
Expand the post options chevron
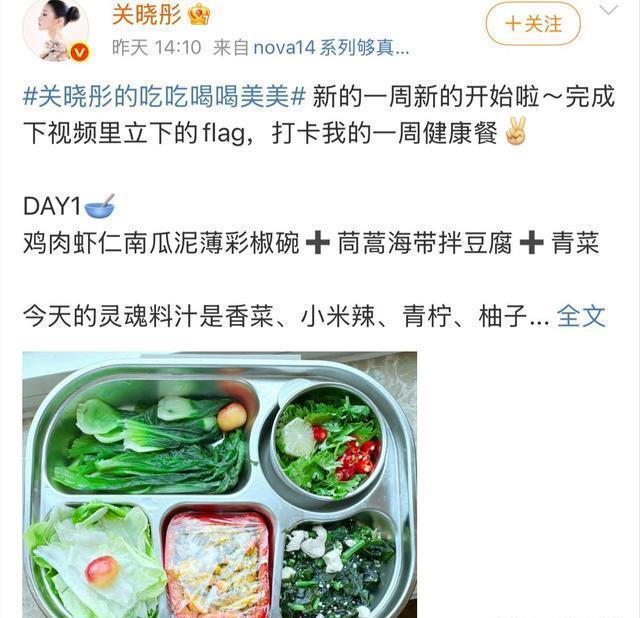(x=608, y=11)
